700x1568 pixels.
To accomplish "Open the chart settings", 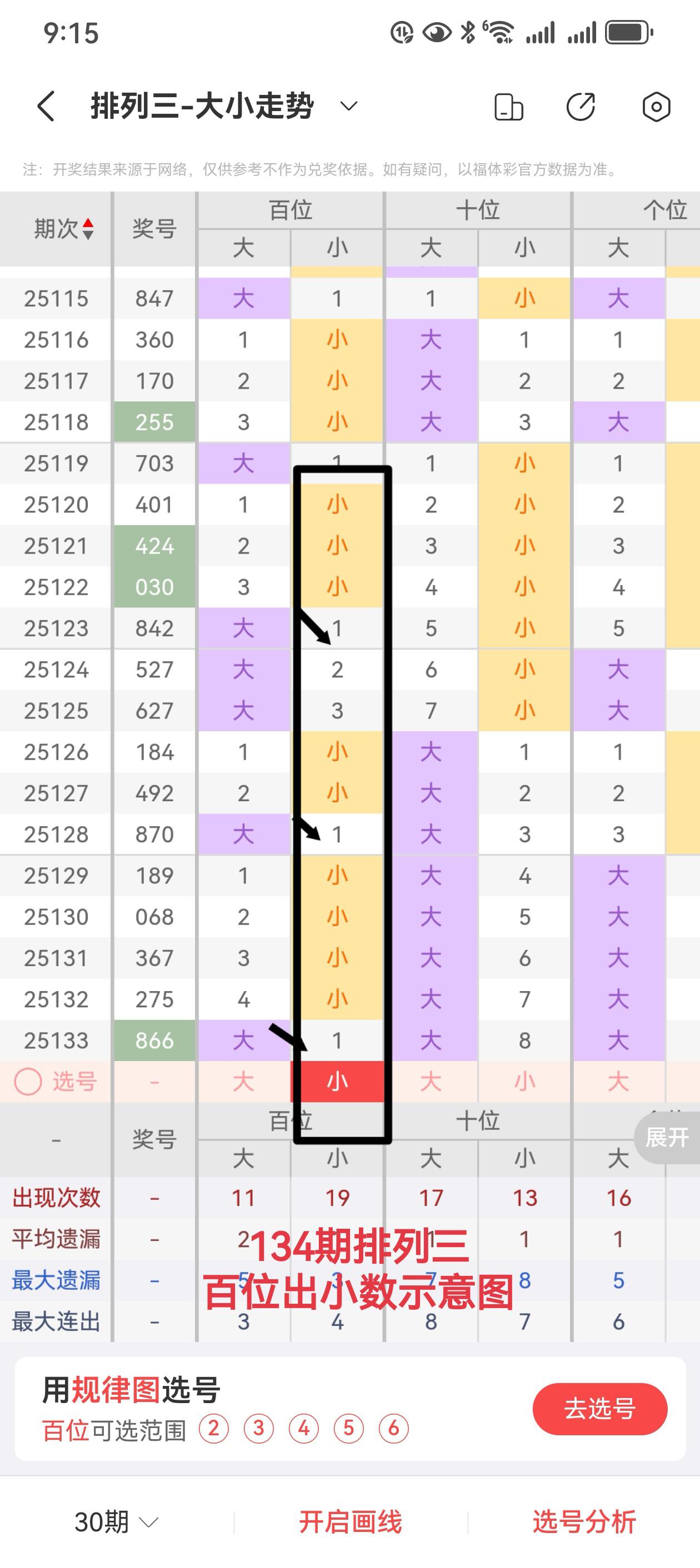I will (x=656, y=107).
